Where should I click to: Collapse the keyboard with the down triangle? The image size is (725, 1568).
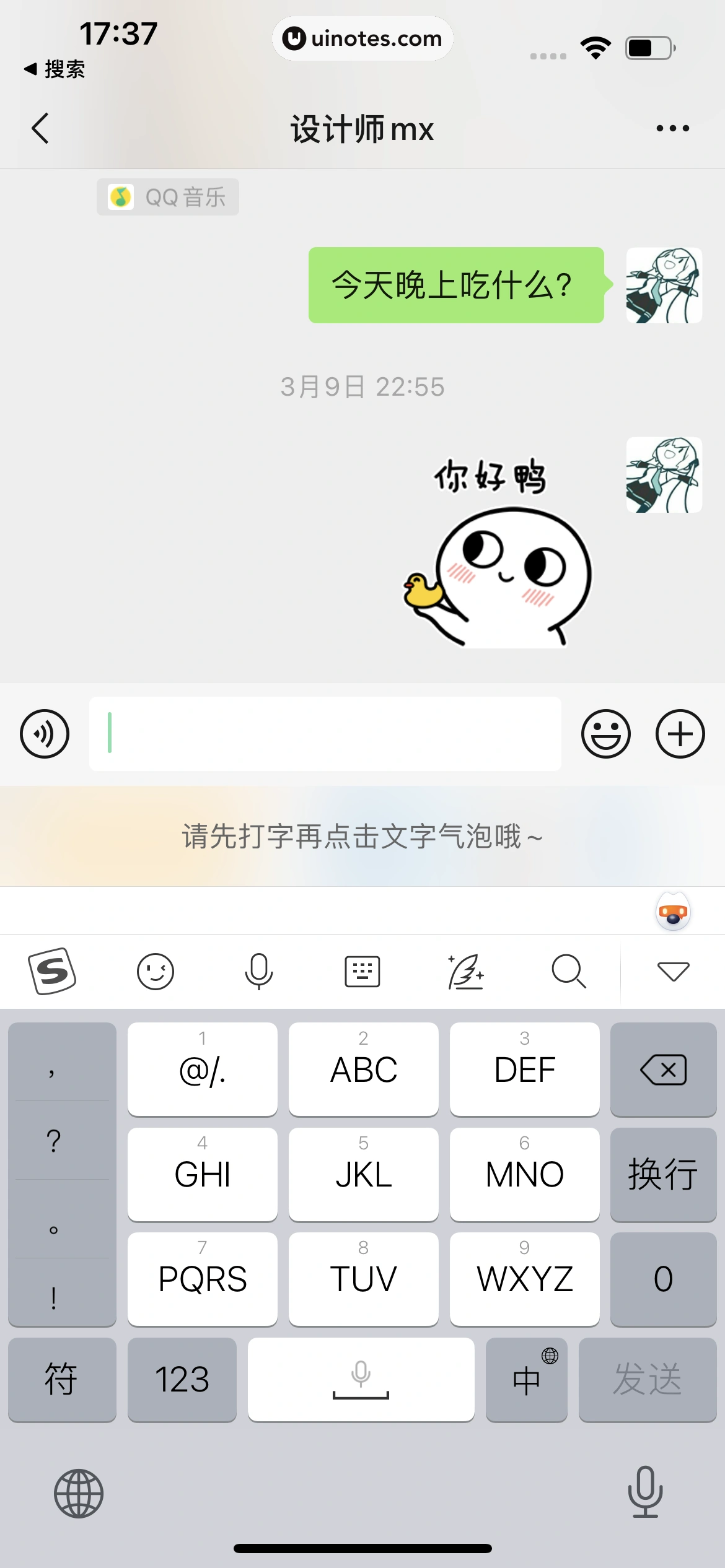673,971
